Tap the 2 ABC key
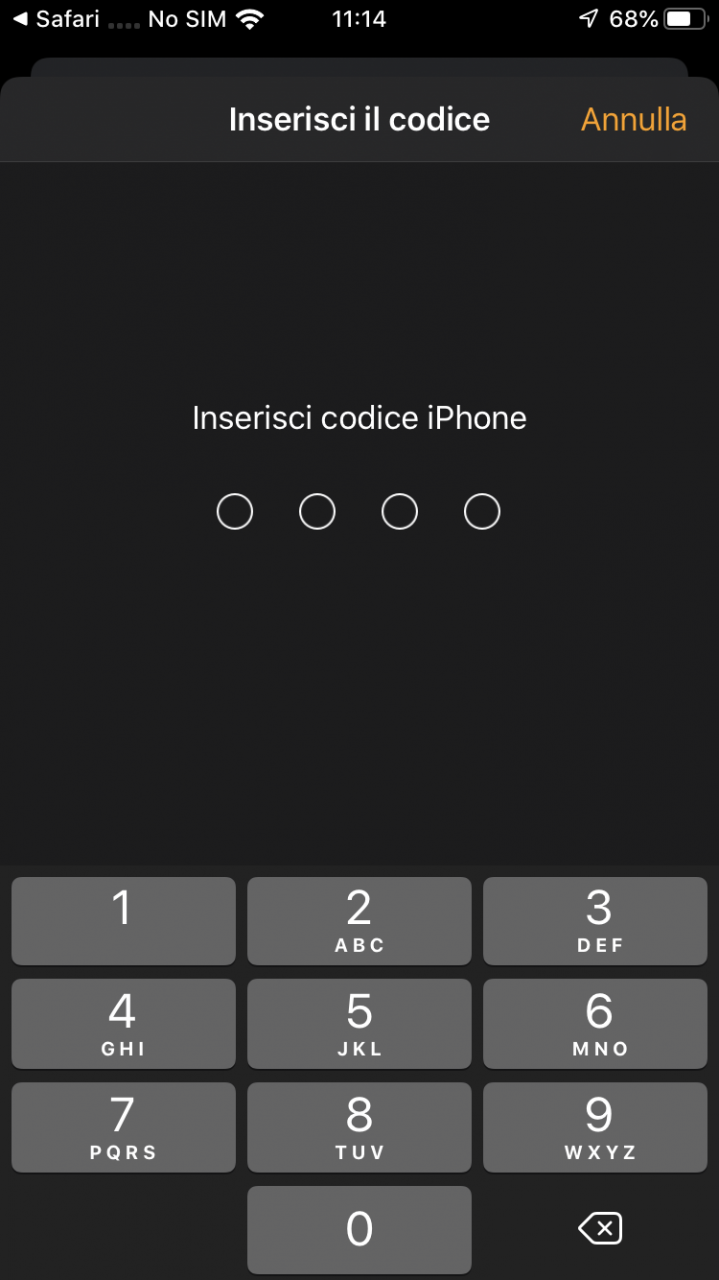The image size is (719, 1280). [359, 921]
